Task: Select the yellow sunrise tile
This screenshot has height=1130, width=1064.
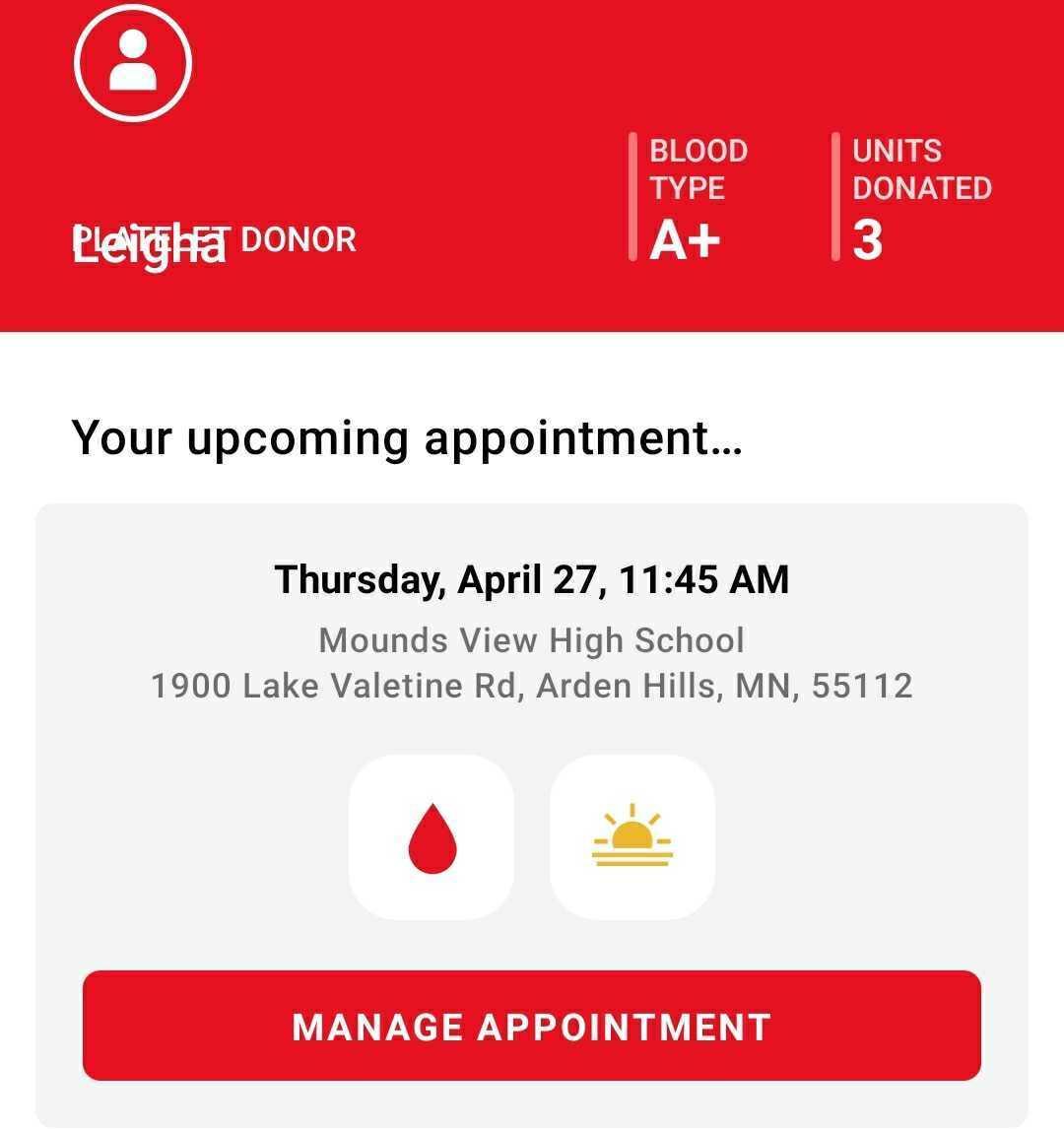Action: [x=632, y=837]
